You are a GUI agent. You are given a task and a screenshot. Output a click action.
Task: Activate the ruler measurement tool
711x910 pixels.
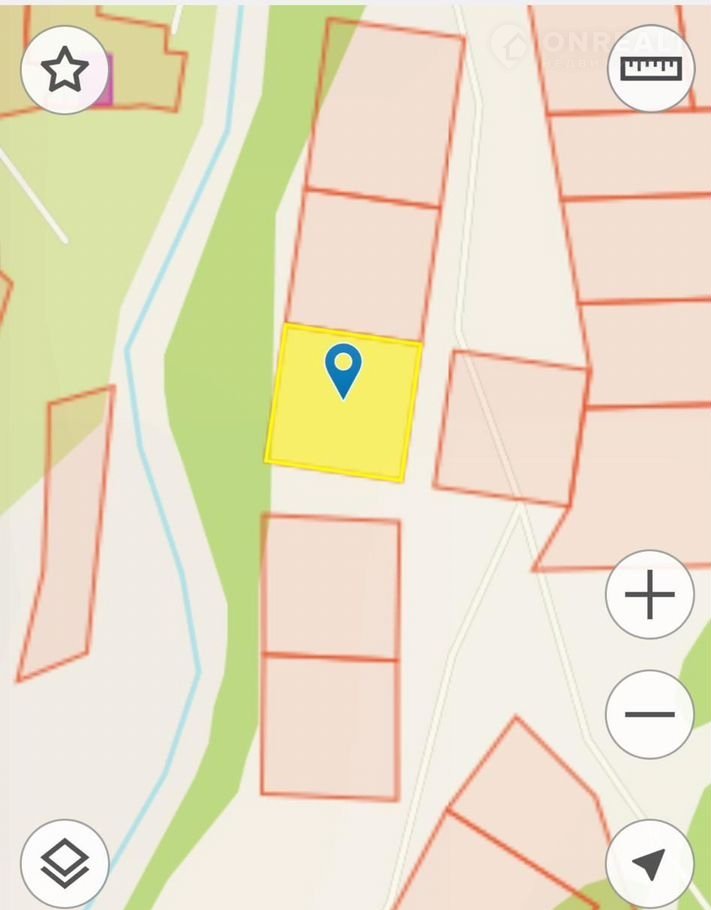651,68
